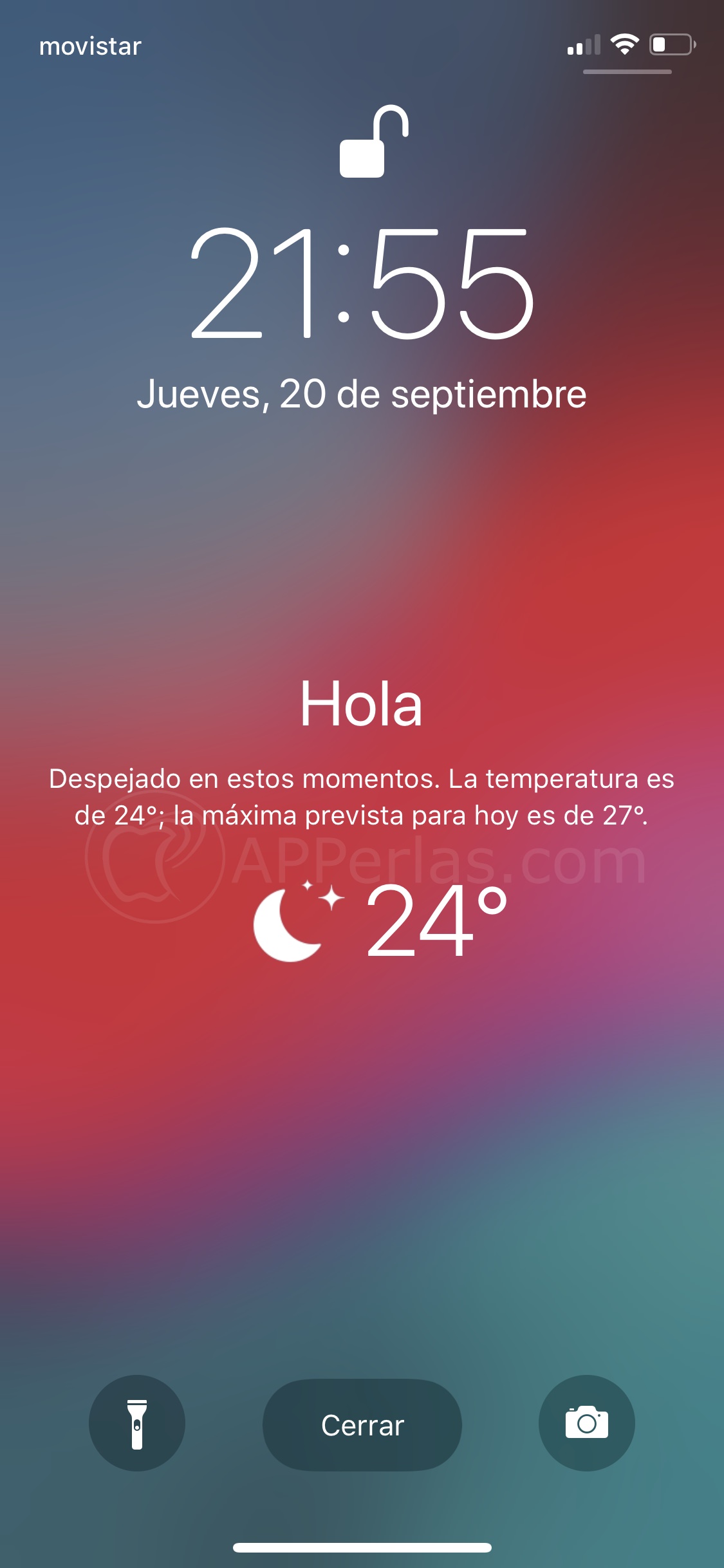
Task: Open the camera from lock screen
Action: [587, 1423]
